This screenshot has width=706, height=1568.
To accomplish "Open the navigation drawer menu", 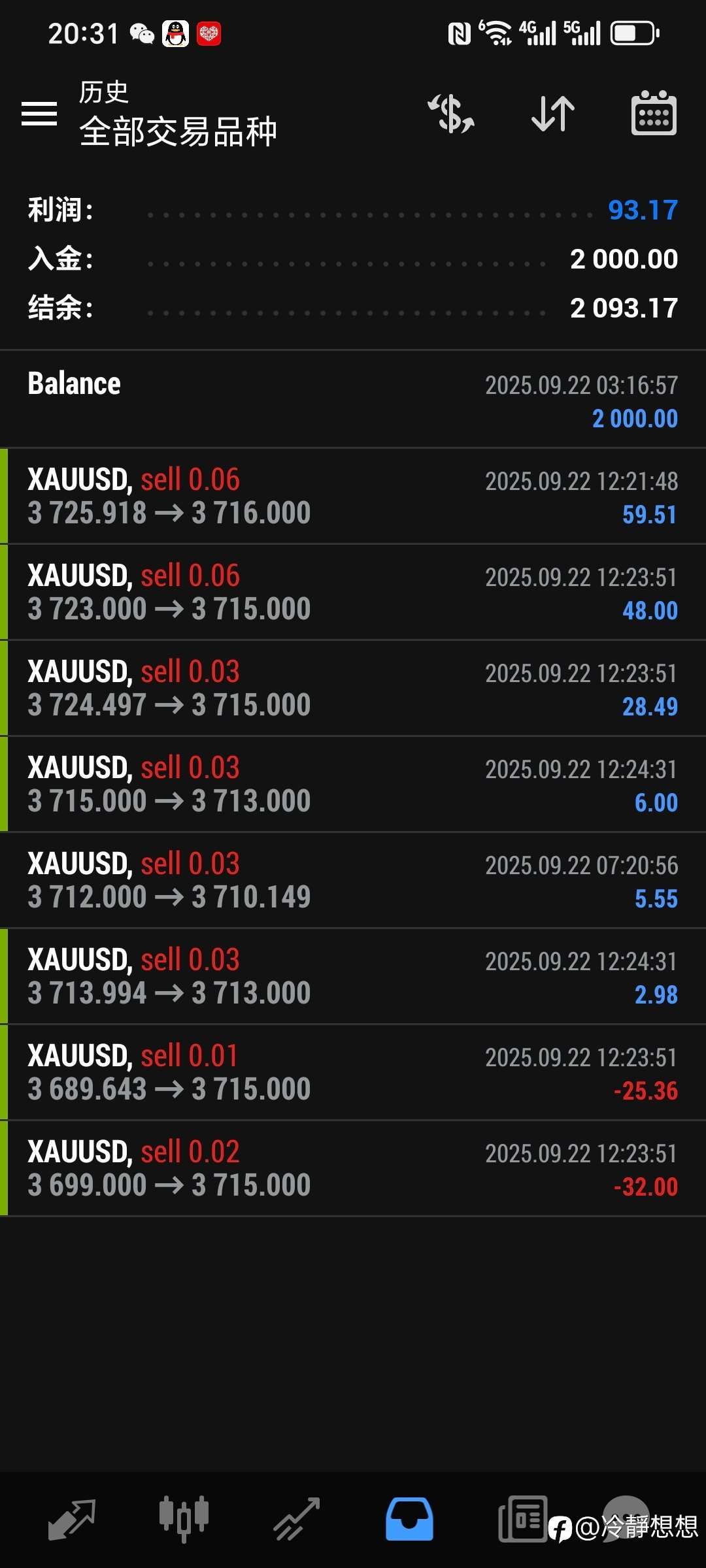I will point(39,112).
